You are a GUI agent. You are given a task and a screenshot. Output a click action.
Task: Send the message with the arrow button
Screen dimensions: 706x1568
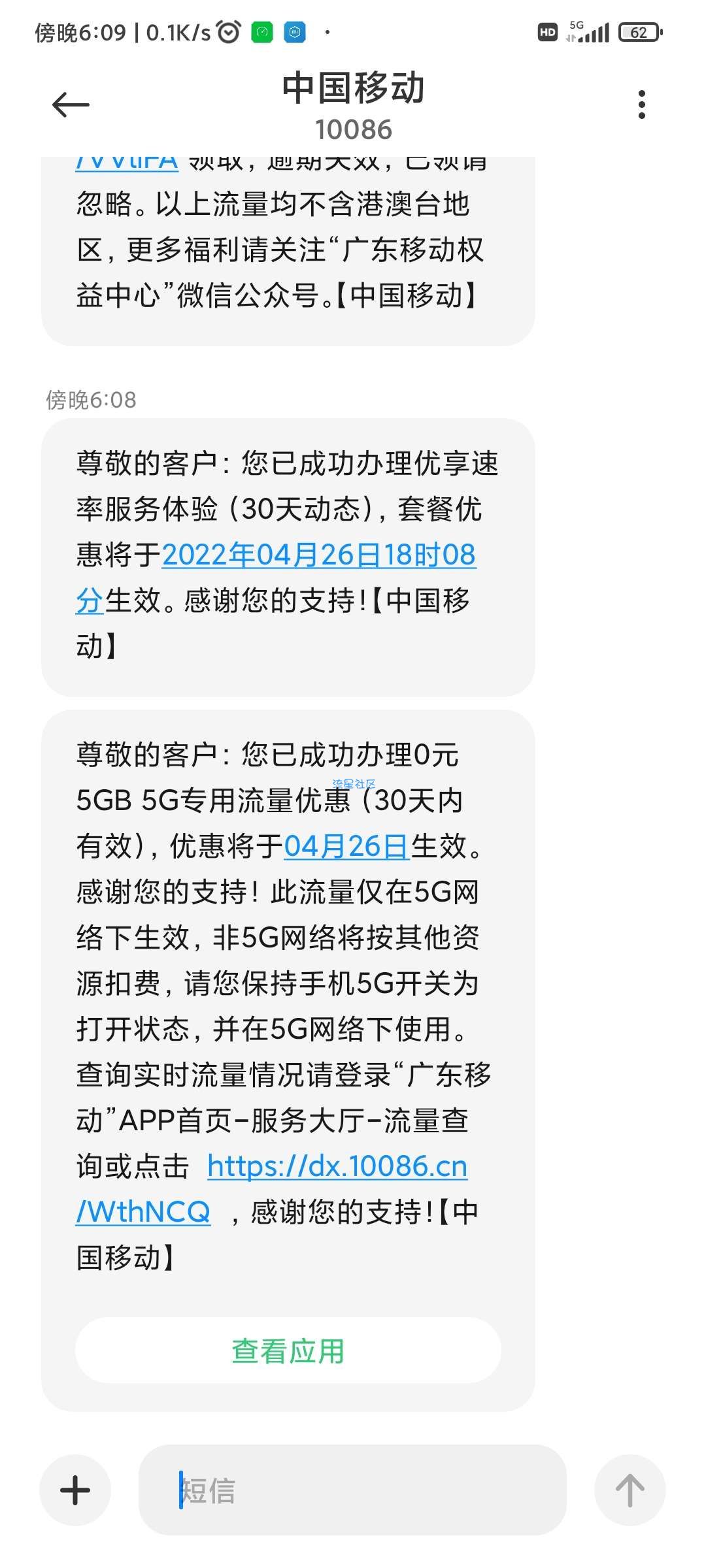coord(630,1490)
